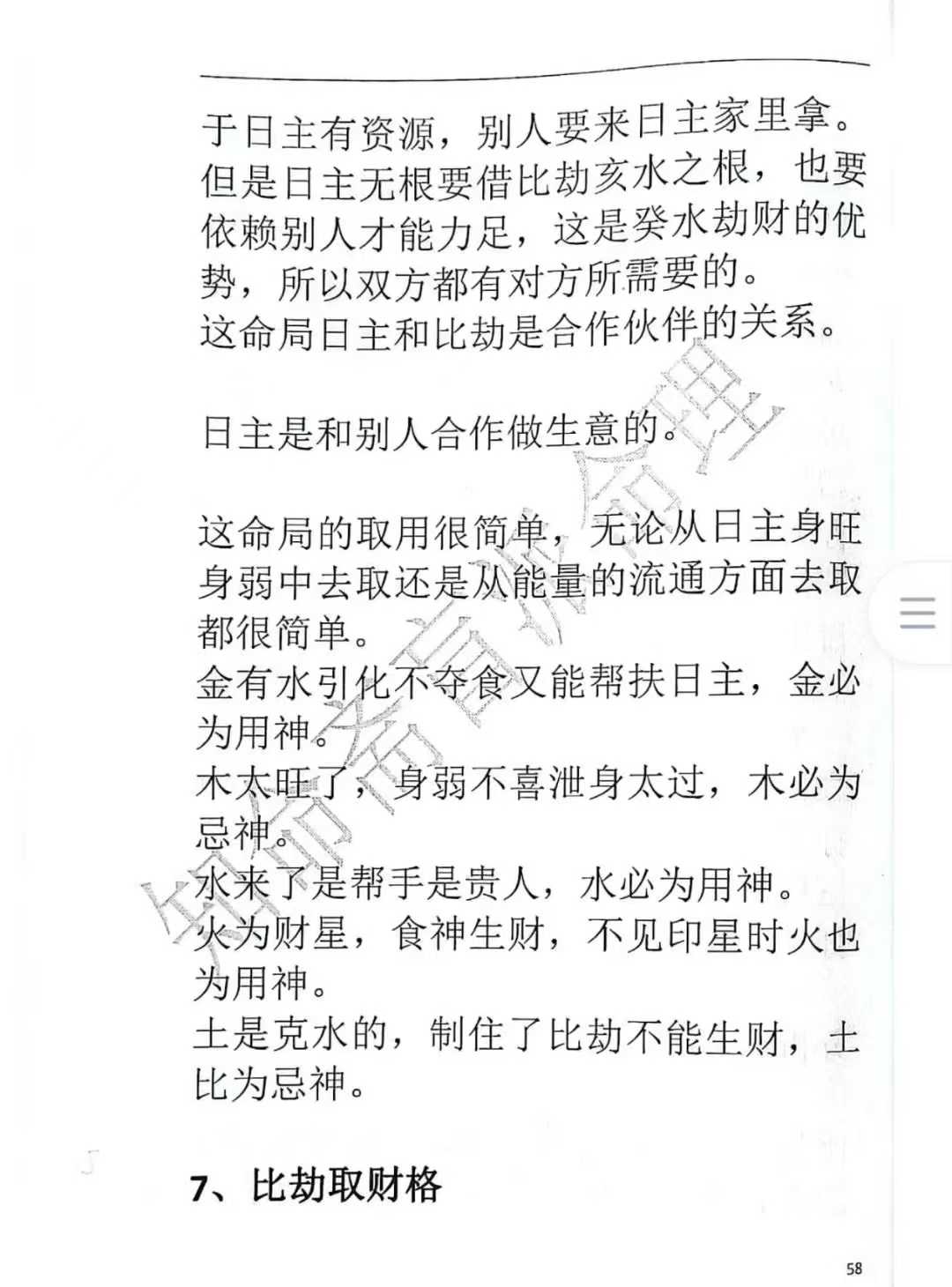Open the floating side menu handle
The width and height of the screenshot is (952, 1287).
coord(917,612)
